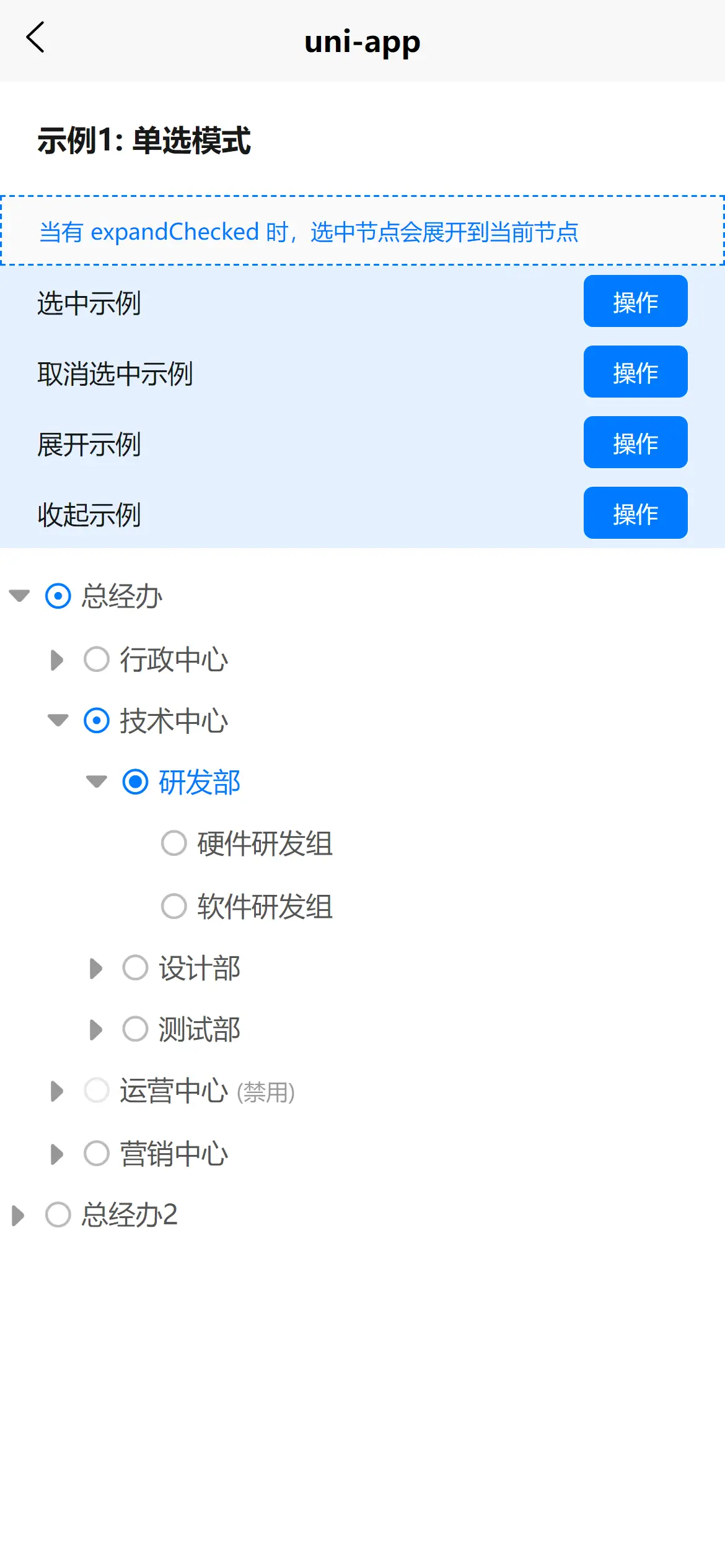Select the 软件研发组 radio button
Image resolution: width=725 pixels, height=1568 pixels.
click(x=174, y=906)
